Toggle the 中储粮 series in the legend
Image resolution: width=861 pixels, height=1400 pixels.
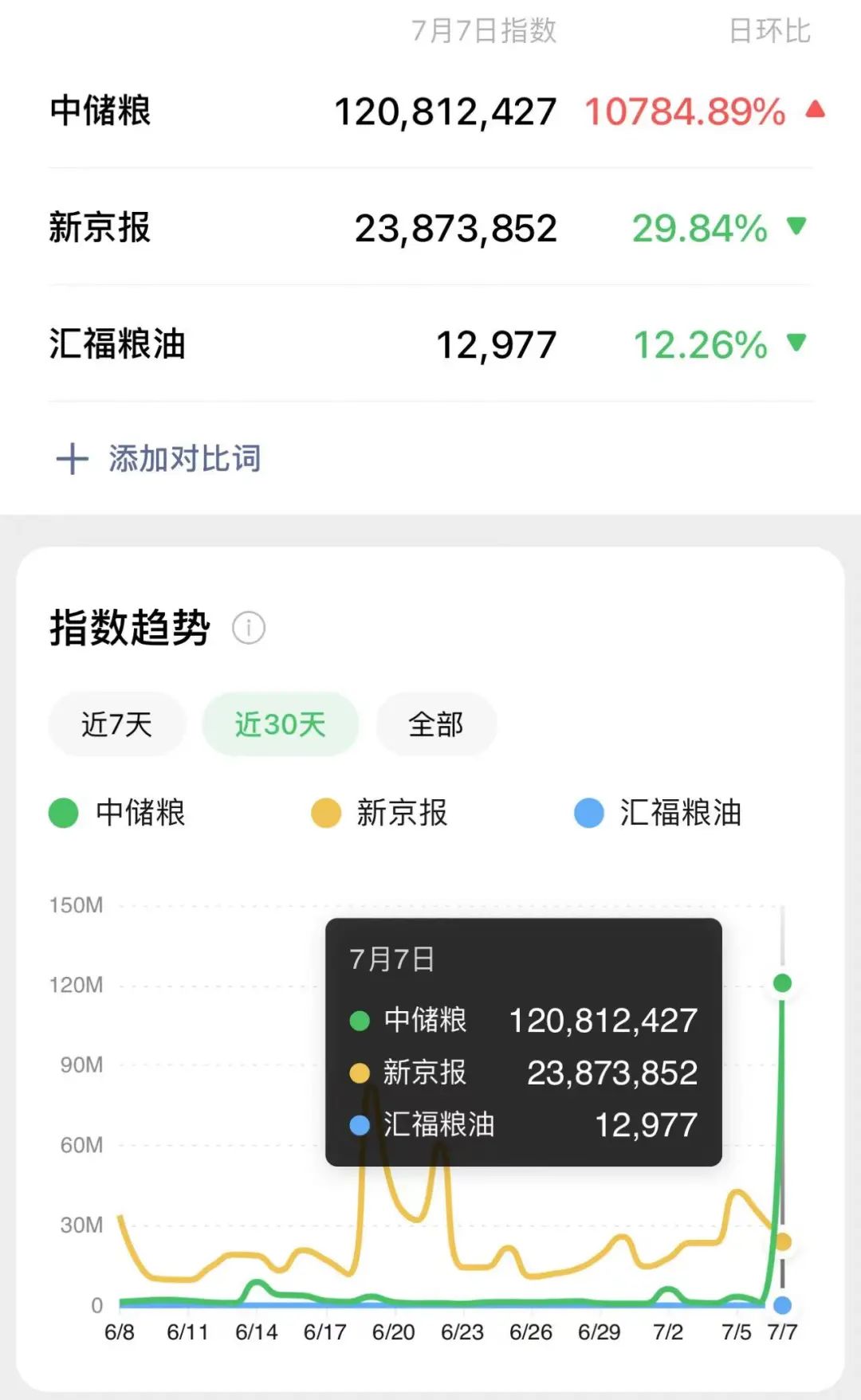[118, 813]
